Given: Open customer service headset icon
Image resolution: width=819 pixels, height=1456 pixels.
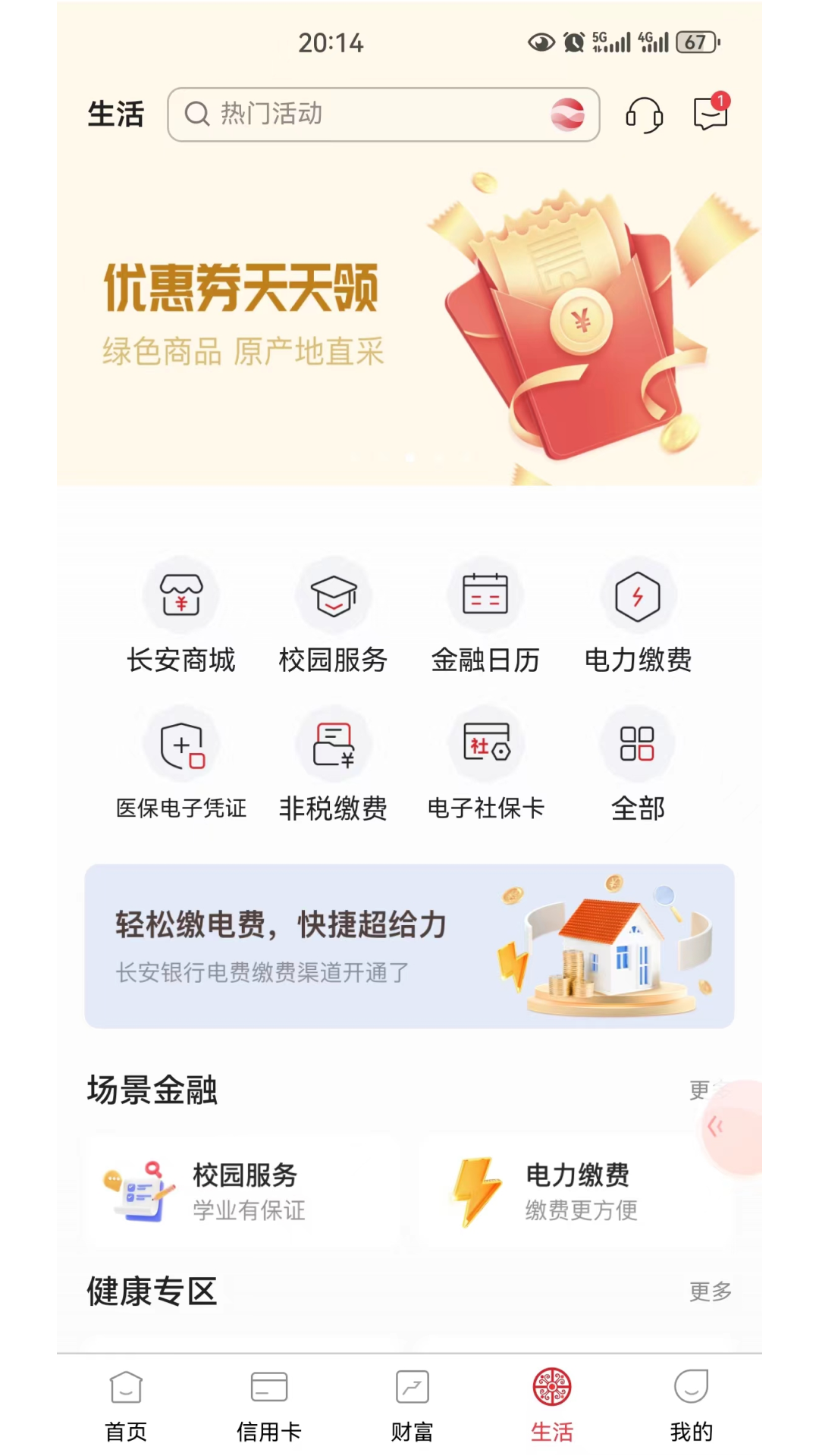Looking at the screenshot, I should click(643, 114).
